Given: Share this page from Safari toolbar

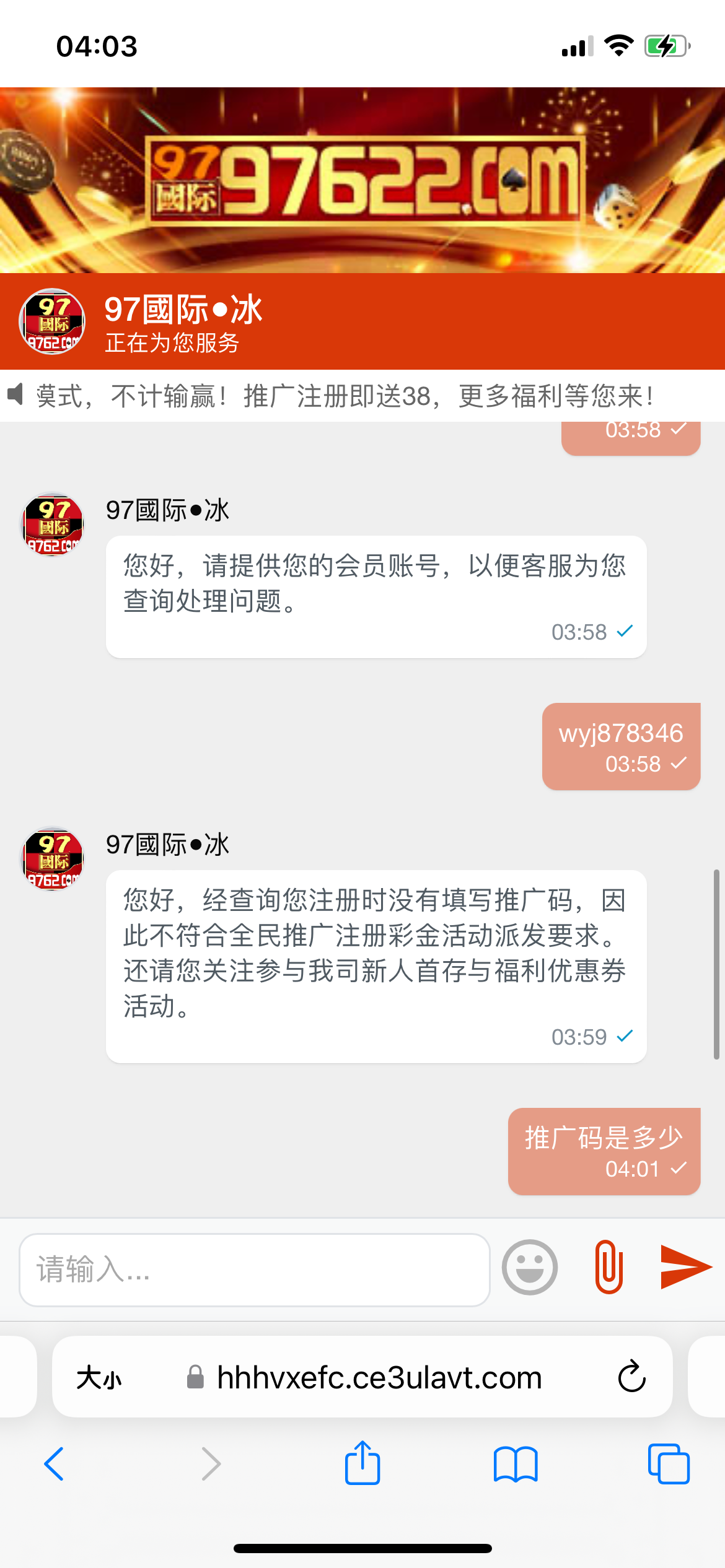Looking at the screenshot, I should point(362,1463).
